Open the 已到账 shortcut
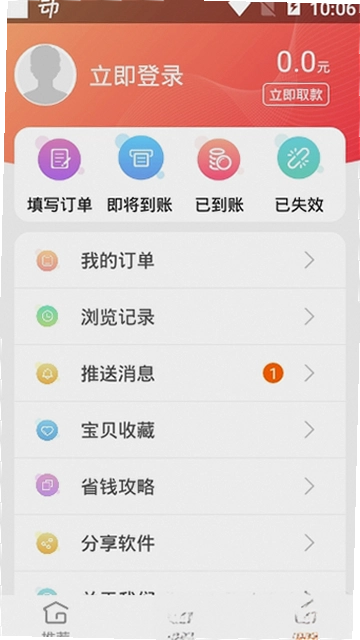This screenshot has height=640, width=360. tap(219, 176)
